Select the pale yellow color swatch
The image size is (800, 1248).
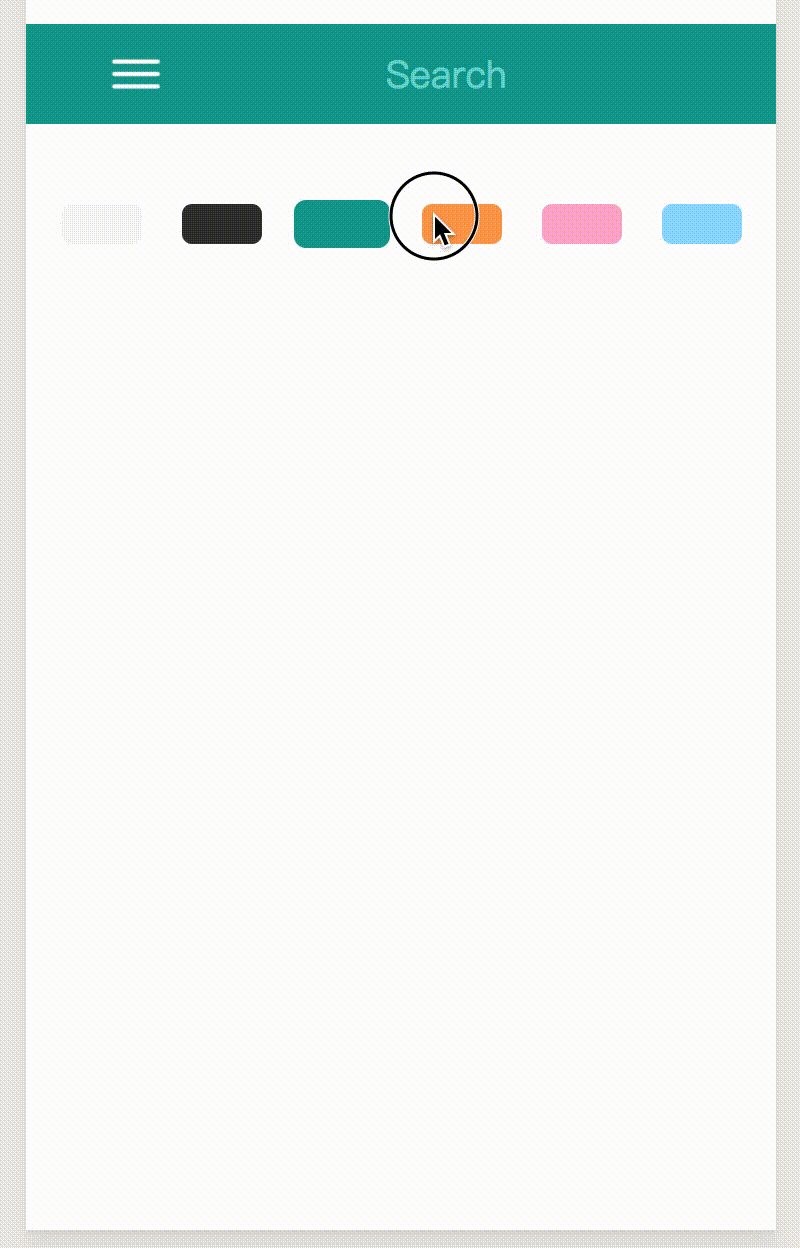(102, 224)
